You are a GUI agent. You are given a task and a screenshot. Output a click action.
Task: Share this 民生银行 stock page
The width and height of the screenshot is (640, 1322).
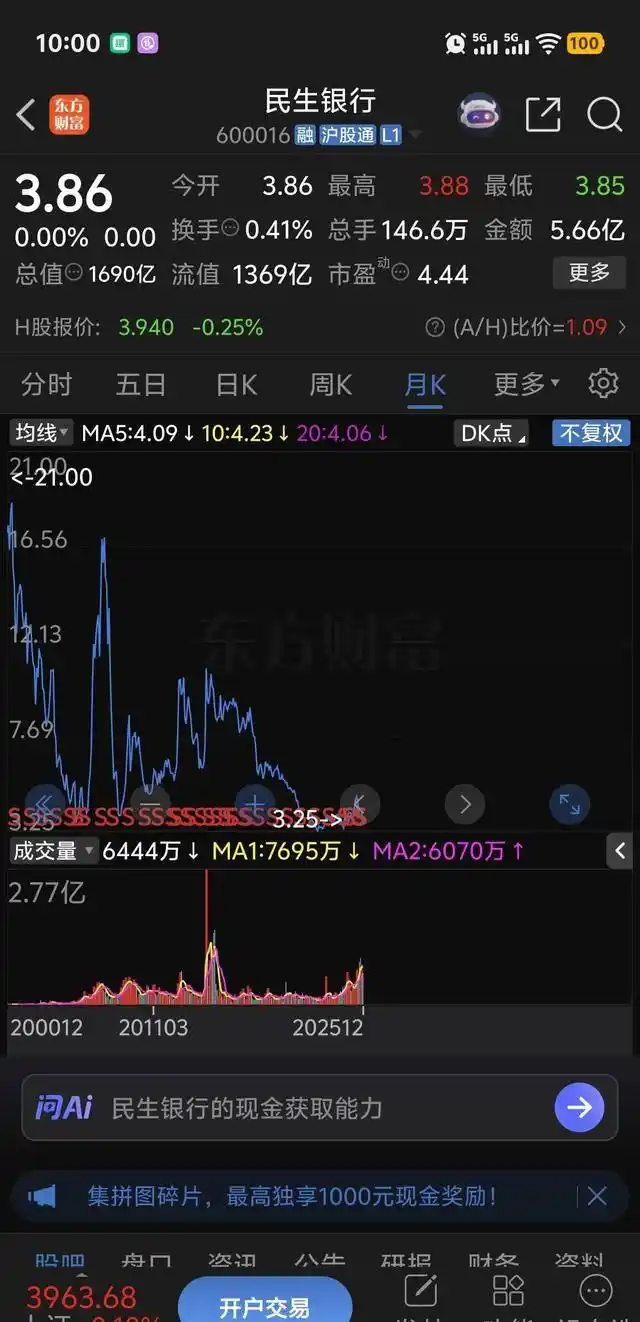[543, 115]
